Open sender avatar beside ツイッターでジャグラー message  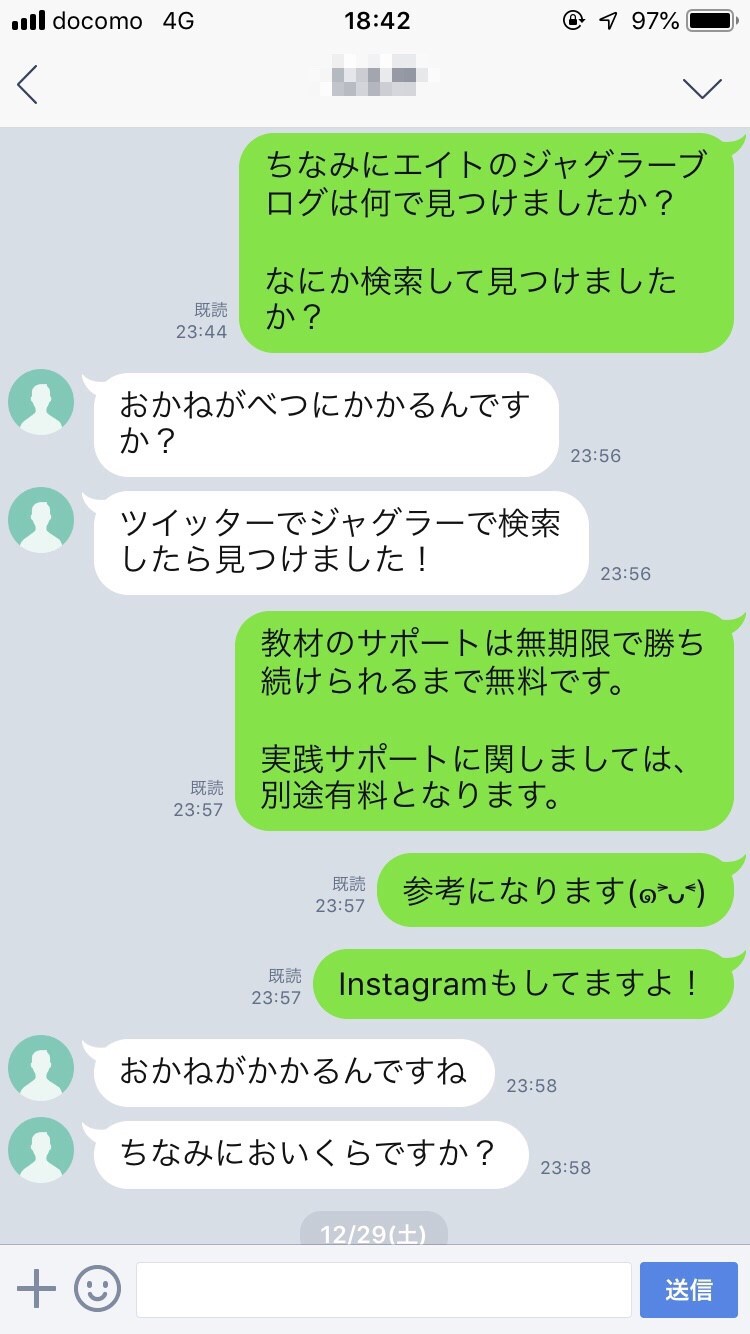pos(41,520)
